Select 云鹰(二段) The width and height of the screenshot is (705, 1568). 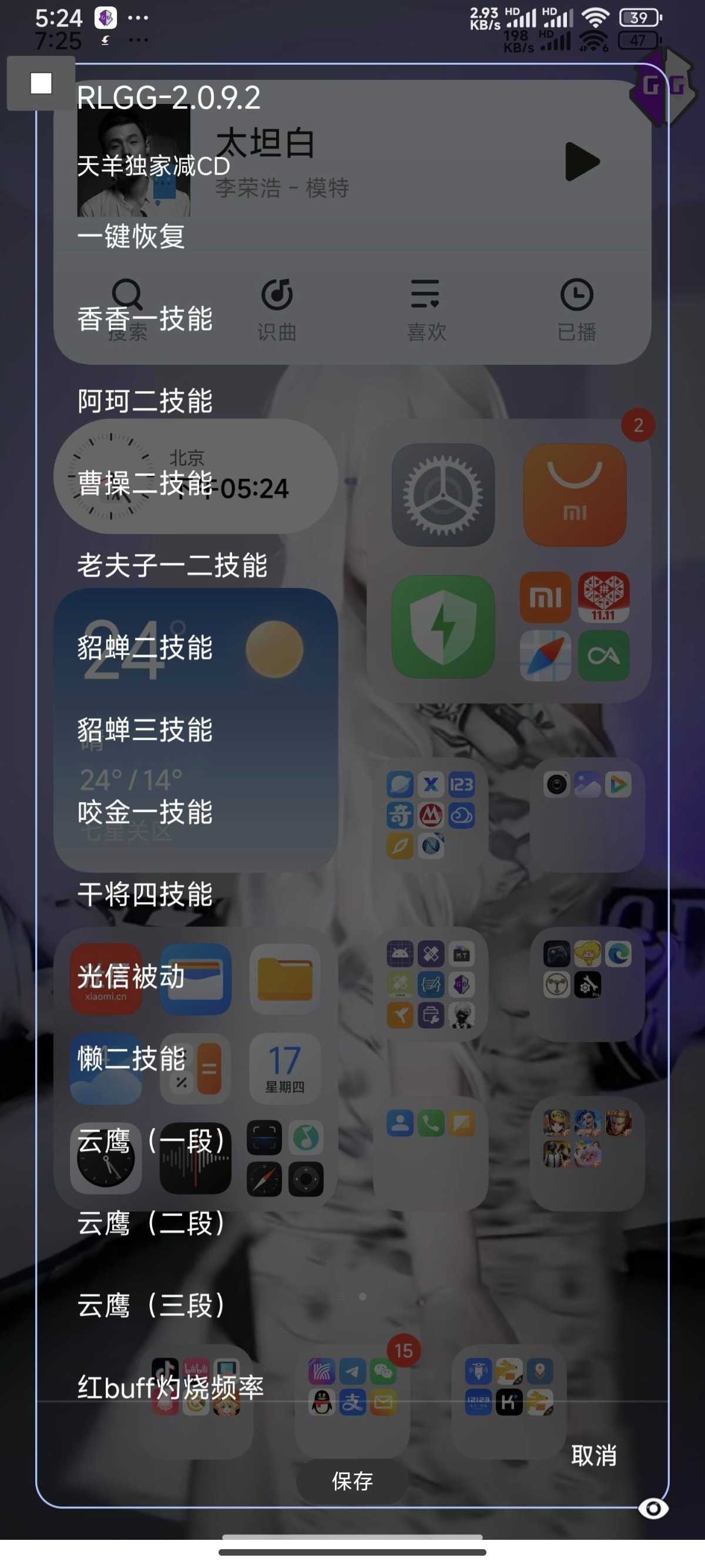coord(152,1223)
